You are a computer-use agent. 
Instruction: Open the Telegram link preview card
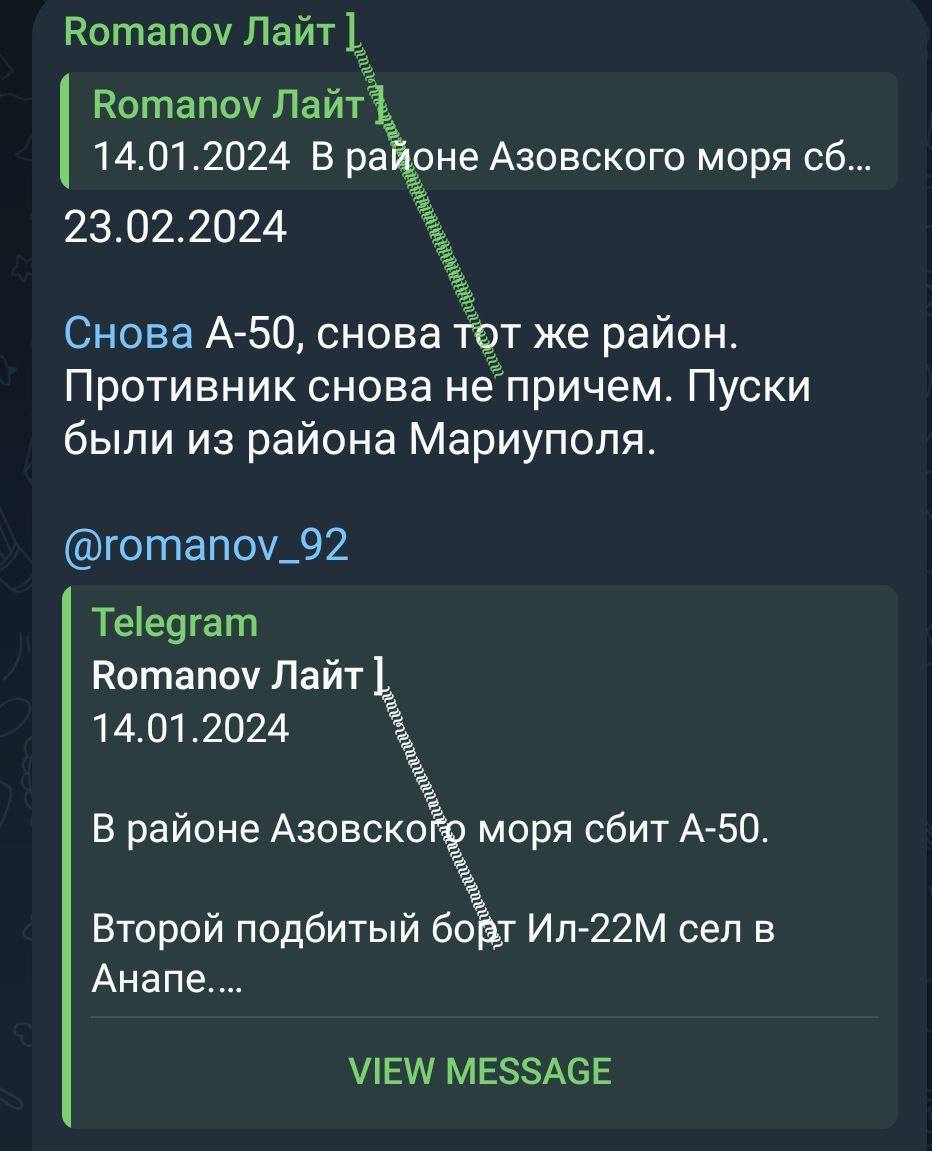pos(480,800)
